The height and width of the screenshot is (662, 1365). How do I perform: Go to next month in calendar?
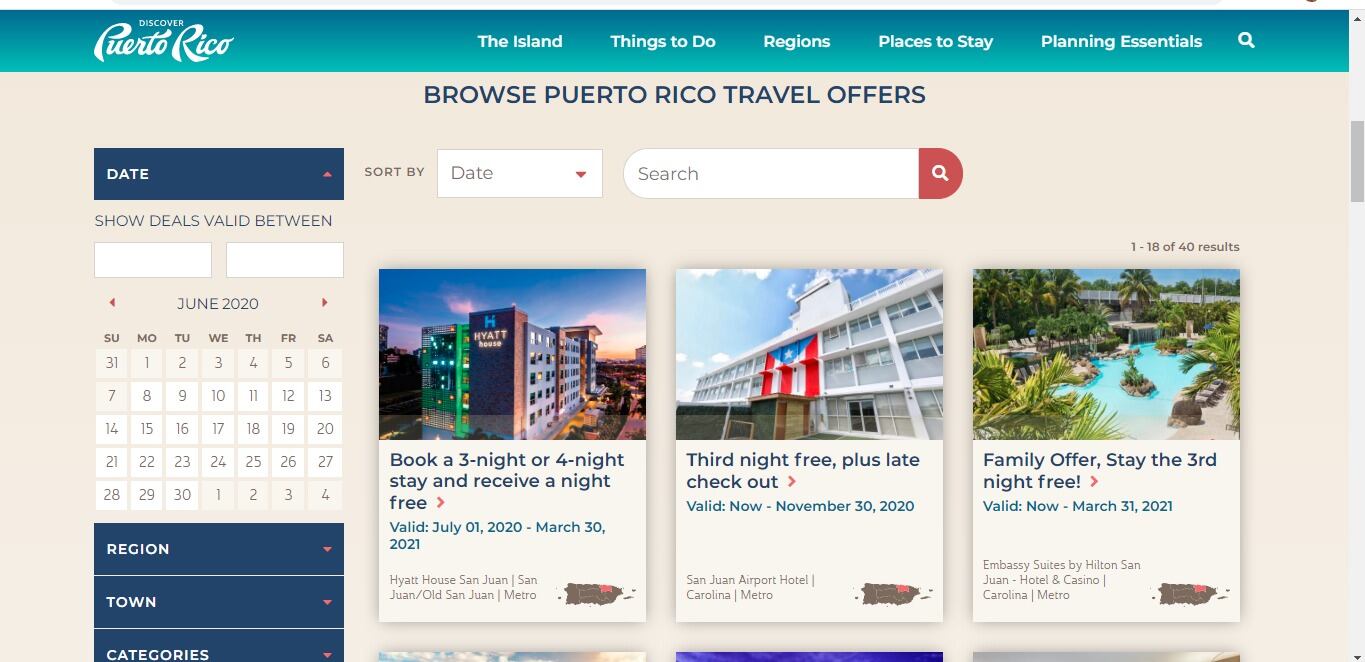324,302
